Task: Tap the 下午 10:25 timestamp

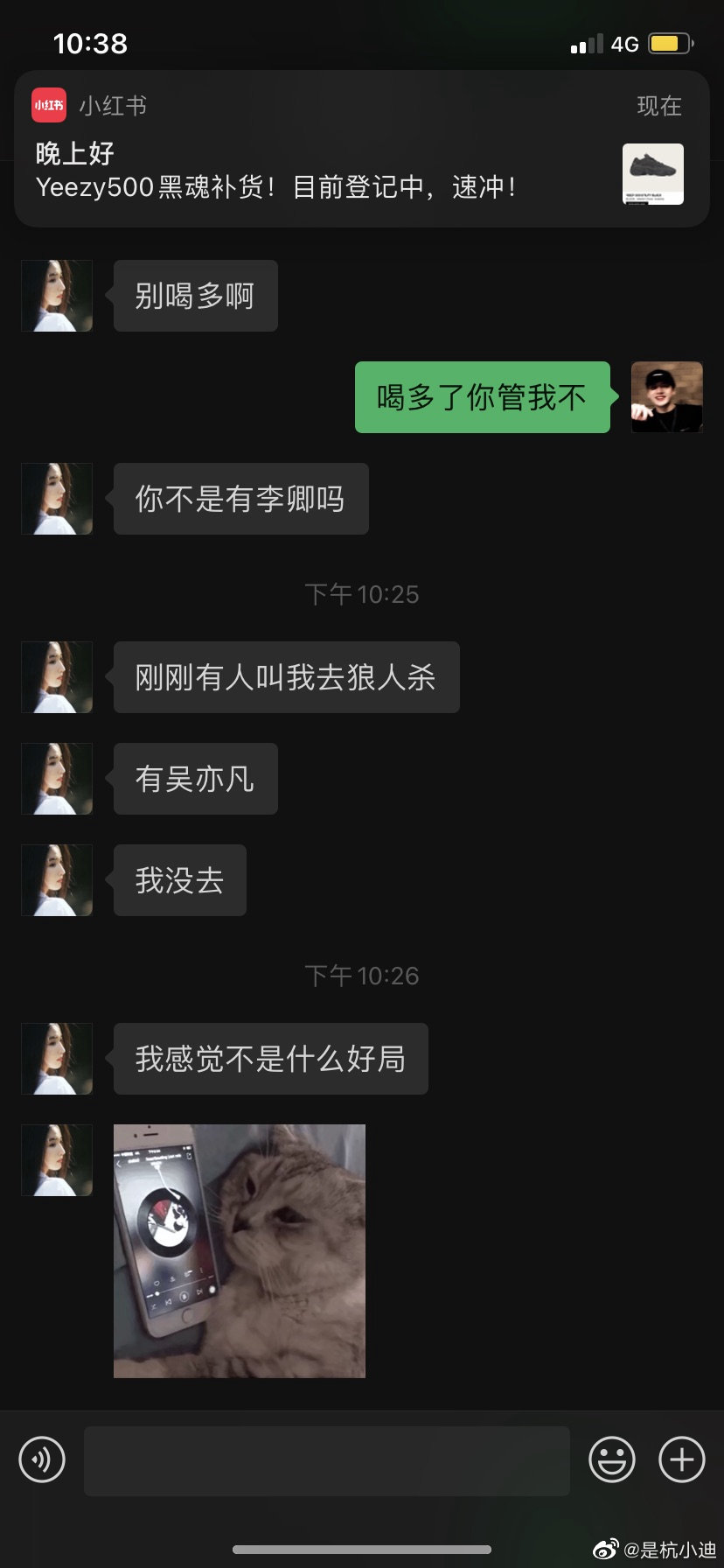Action: (362, 594)
